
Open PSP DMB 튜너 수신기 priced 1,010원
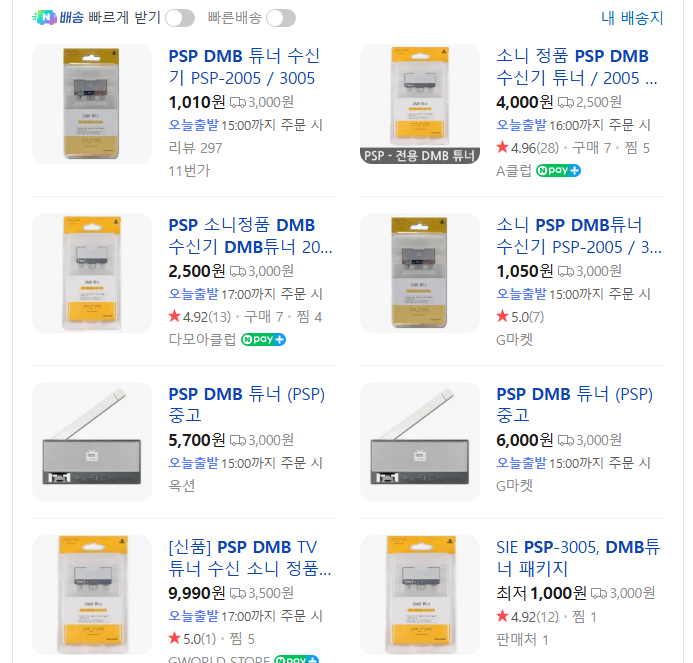click(243, 66)
